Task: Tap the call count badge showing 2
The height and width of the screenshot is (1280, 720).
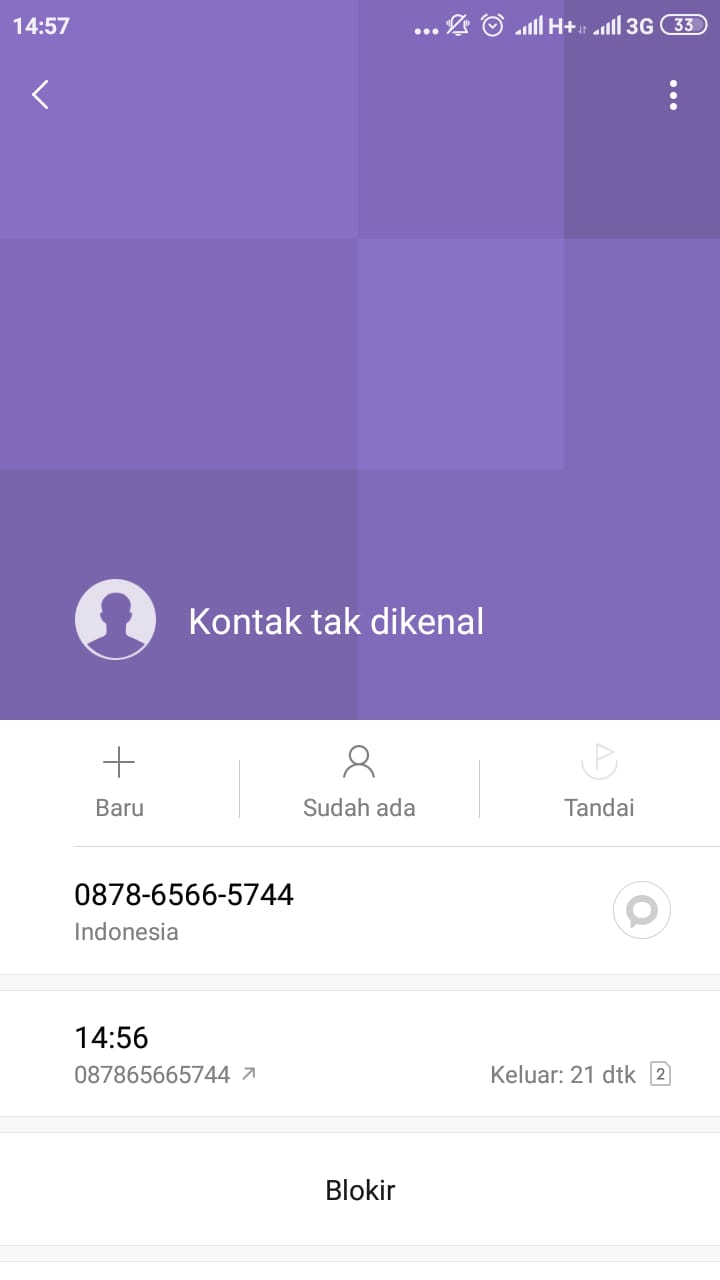Action: click(662, 1074)
